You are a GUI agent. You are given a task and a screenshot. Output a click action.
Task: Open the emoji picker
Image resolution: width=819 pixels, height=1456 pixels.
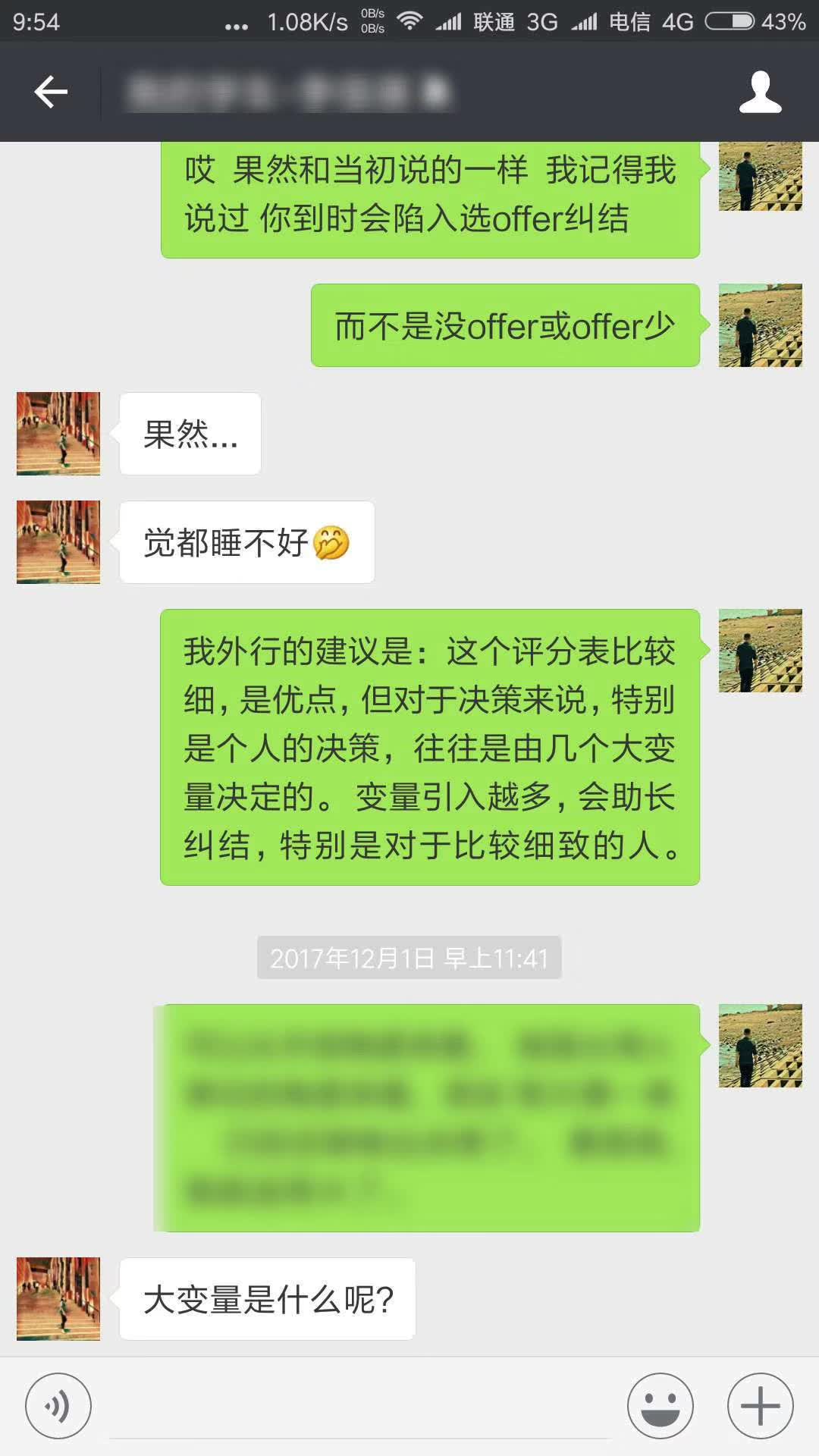660,1405
